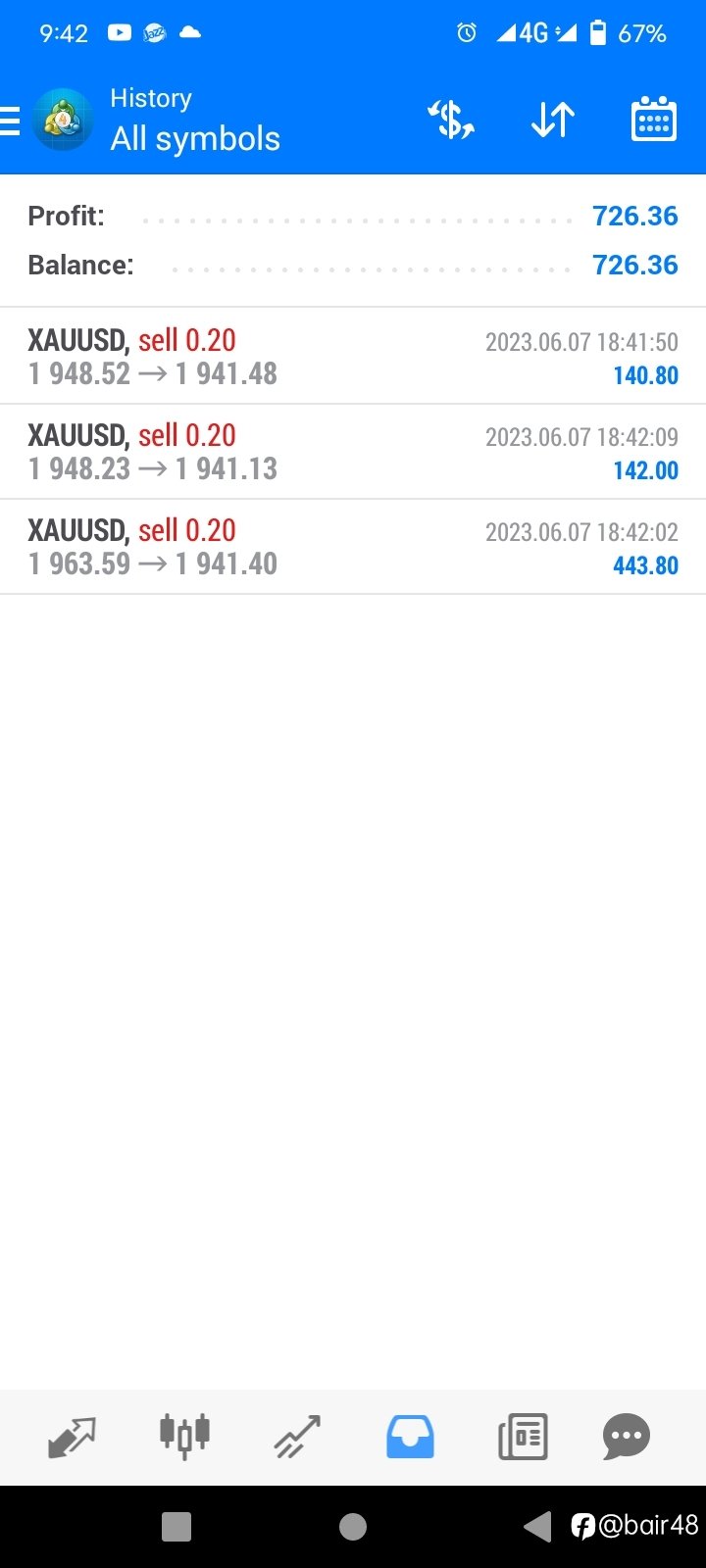Viewport: 706px width, 1568px height.
Task: Tap the system home button
Action: pyautogui.click(x=353, y=1526)
